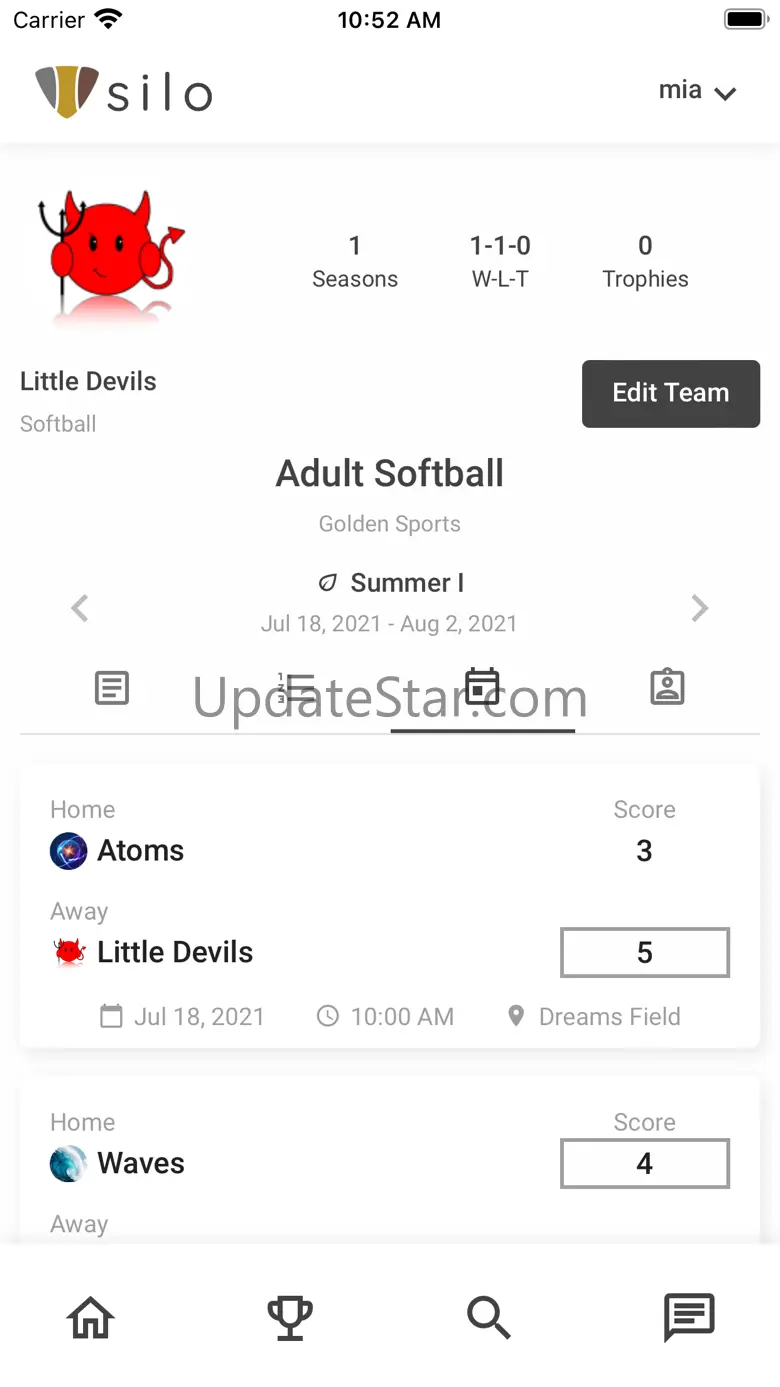This screenshot has height=1387, width=780.
Task: Tap the Edit Team button
Action: pos(670,393)
